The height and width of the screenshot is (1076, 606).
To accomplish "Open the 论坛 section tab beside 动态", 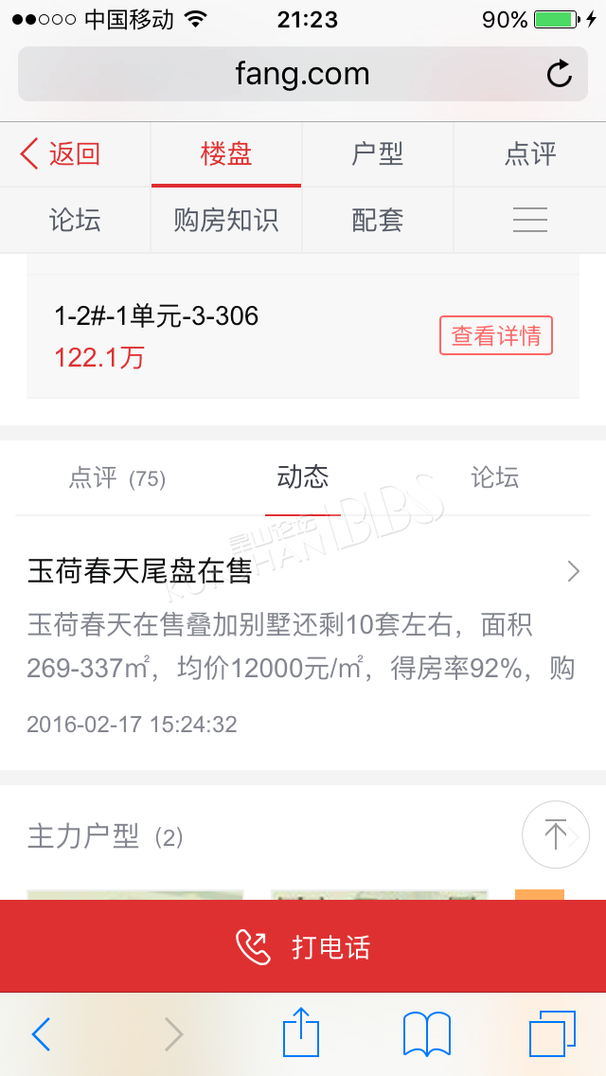I will click(x=495, y=477).
